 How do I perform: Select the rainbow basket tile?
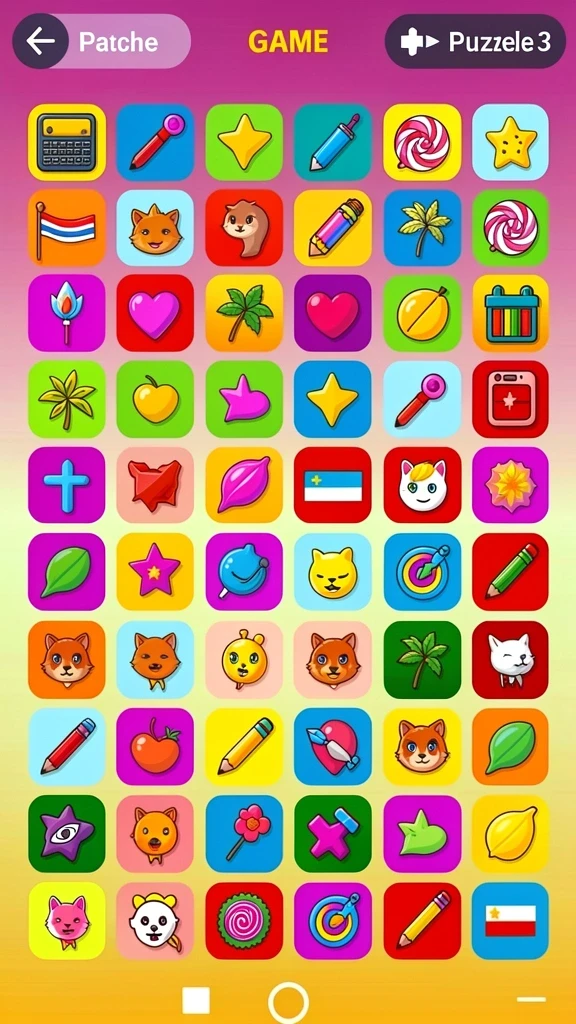pyautogui.click(x=511, y=313)
